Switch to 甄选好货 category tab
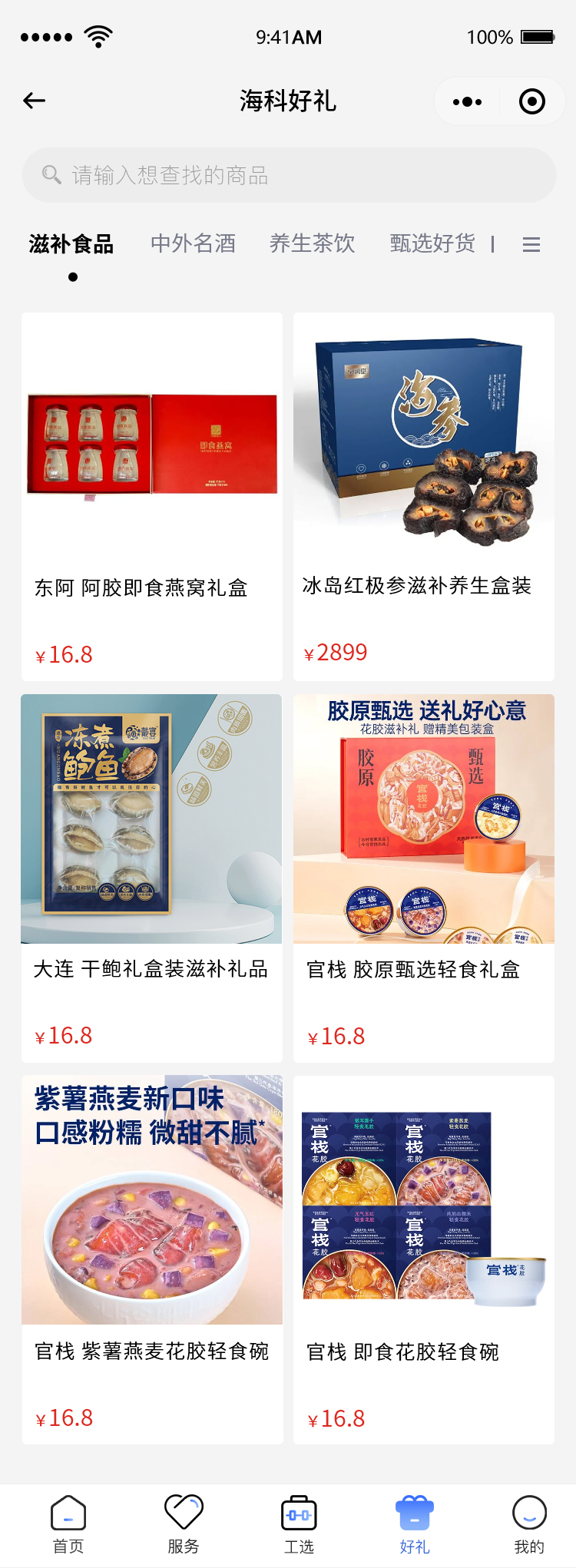The height and width of the screenshot is (1568, 576). [432, 243]
